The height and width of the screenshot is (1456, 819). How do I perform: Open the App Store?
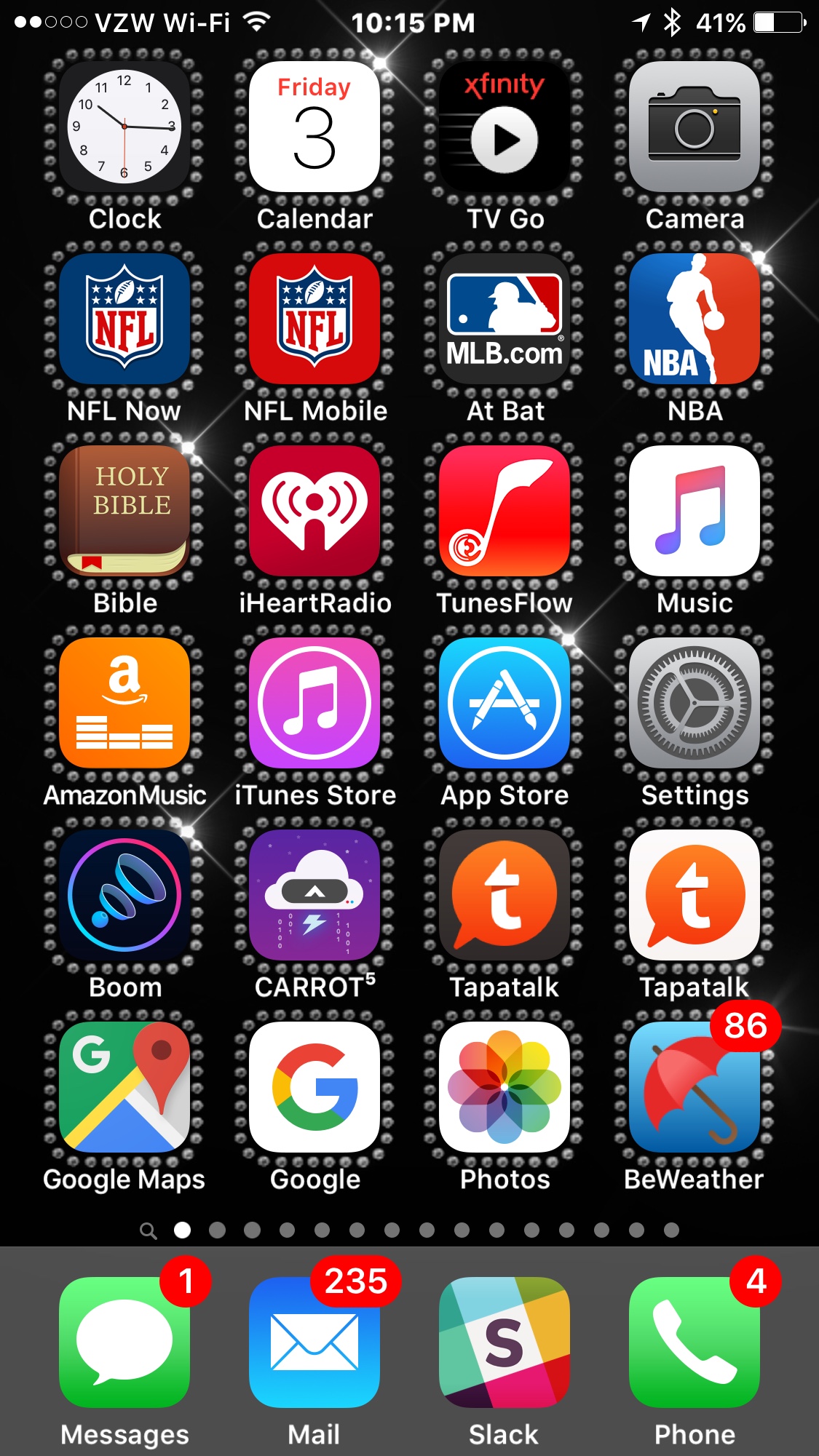pyautogui.click(x=505, y=703)
